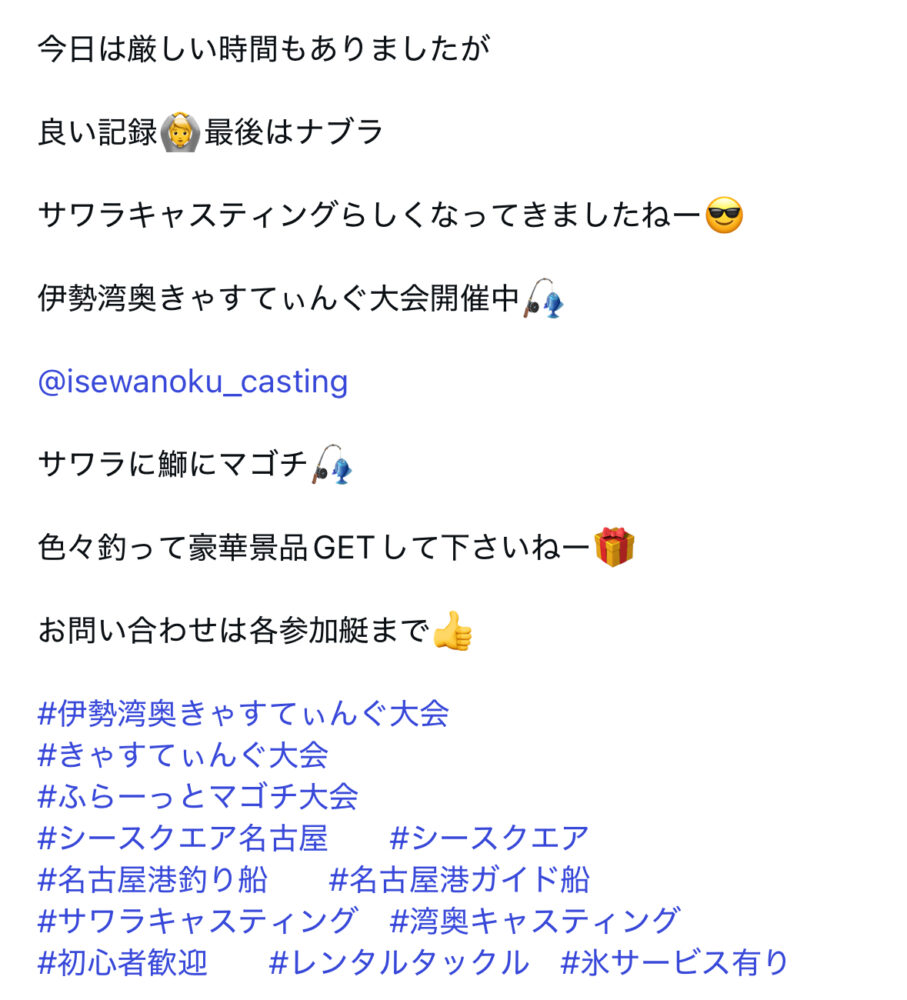View posts tagged #名古屋港釣り船
Image resolution: width=907 pixels, height=1000 pixels.
pyautogui.click(x=152, y=879)
